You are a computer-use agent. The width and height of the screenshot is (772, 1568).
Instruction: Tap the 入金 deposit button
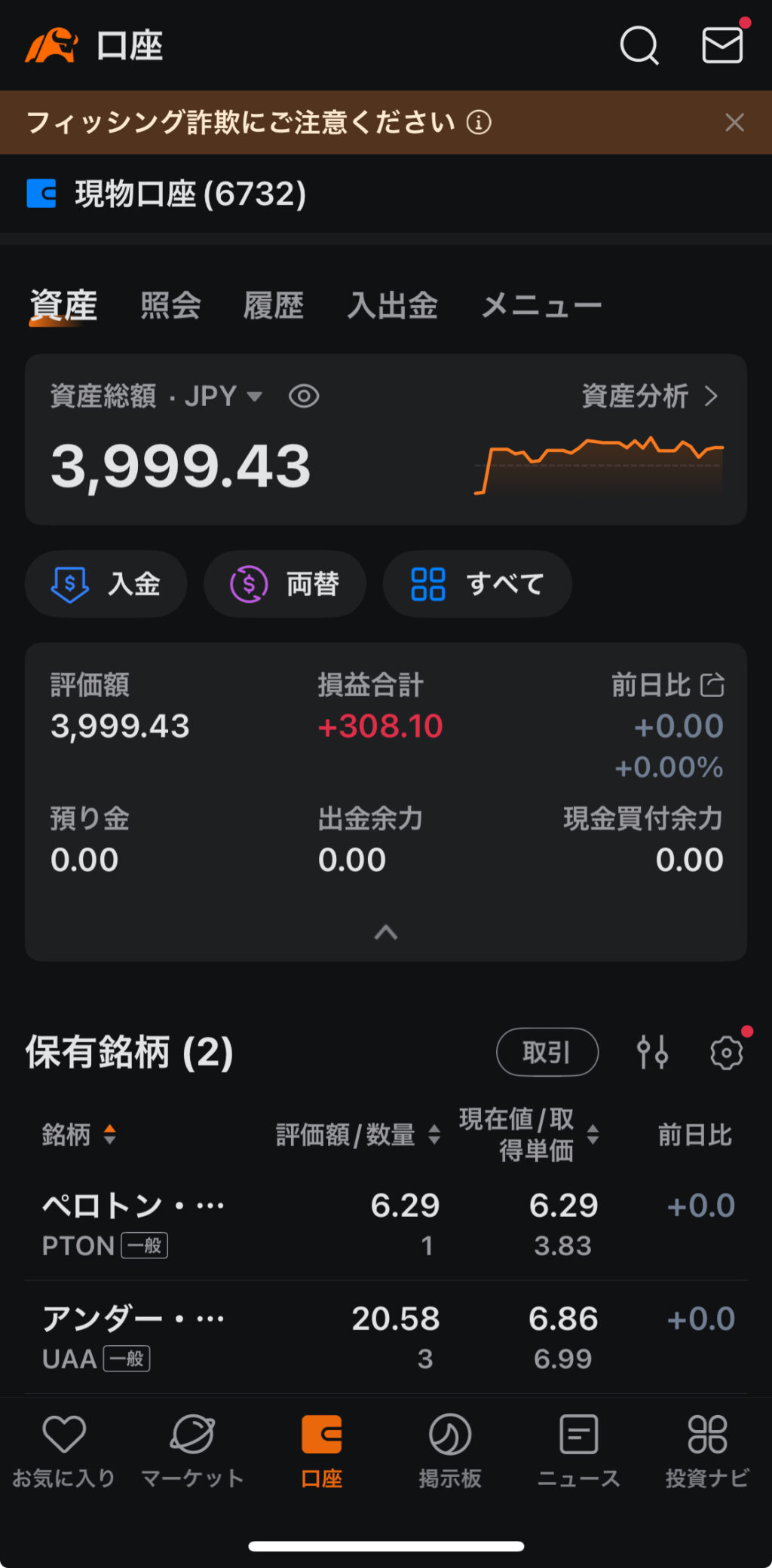[106, 584]
